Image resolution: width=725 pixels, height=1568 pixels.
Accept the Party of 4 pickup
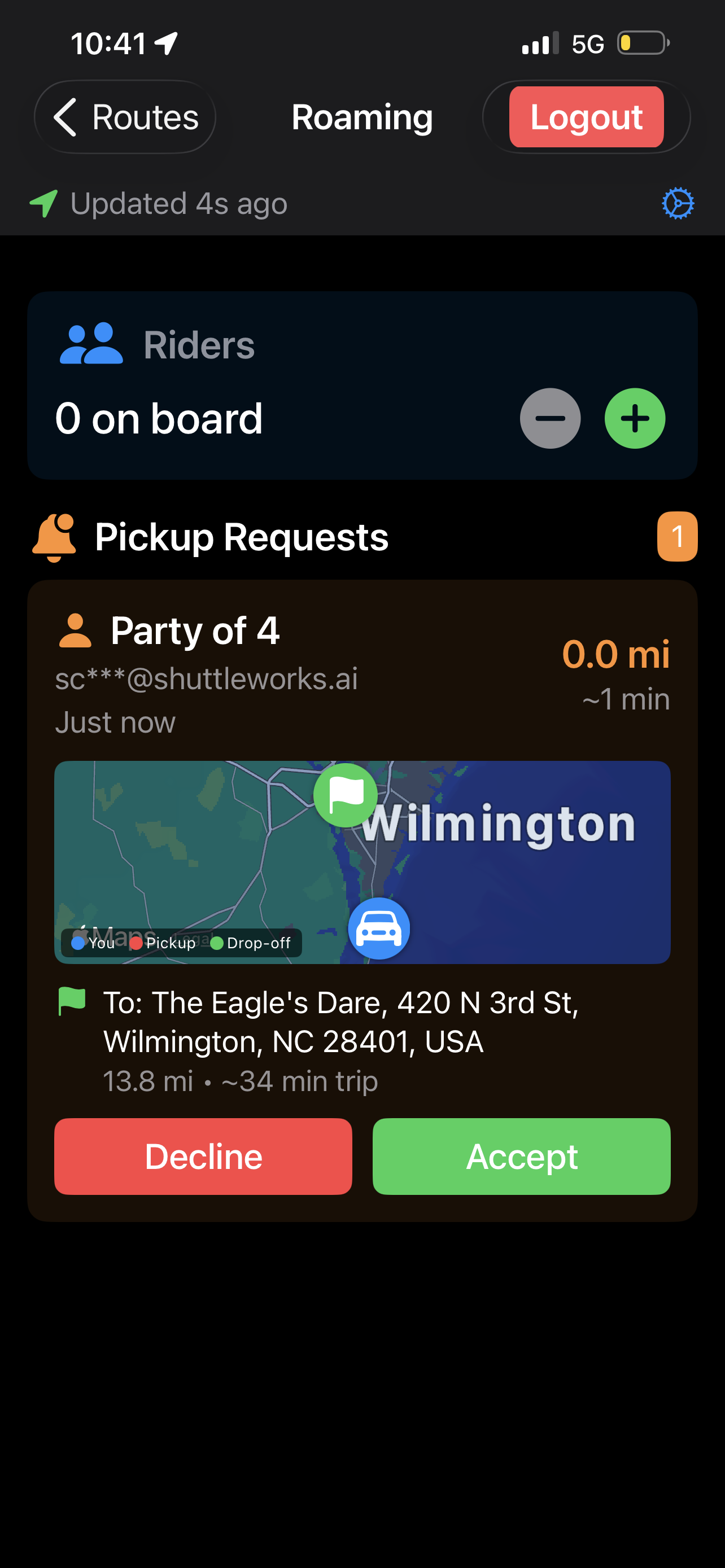pos(521,1156)
